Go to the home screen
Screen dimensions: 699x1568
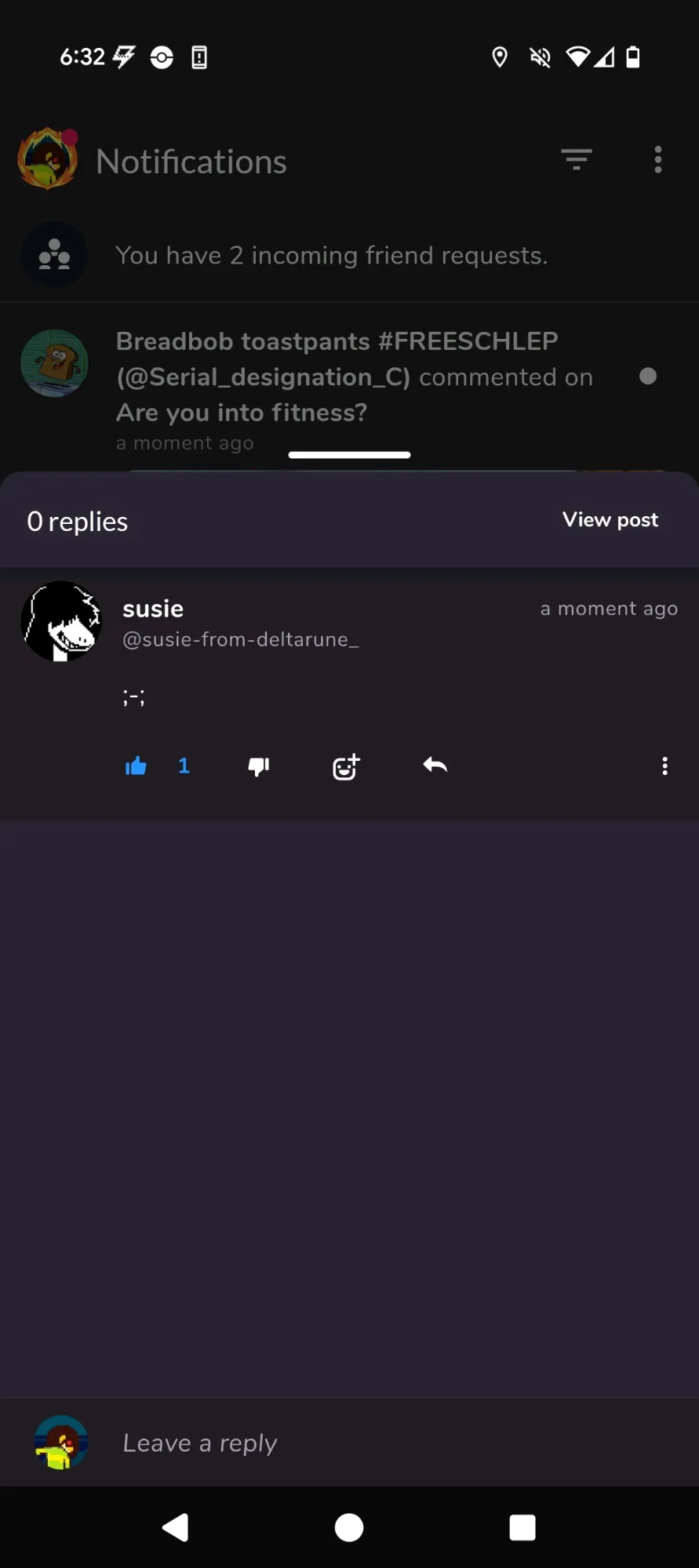pos(349,1527)
